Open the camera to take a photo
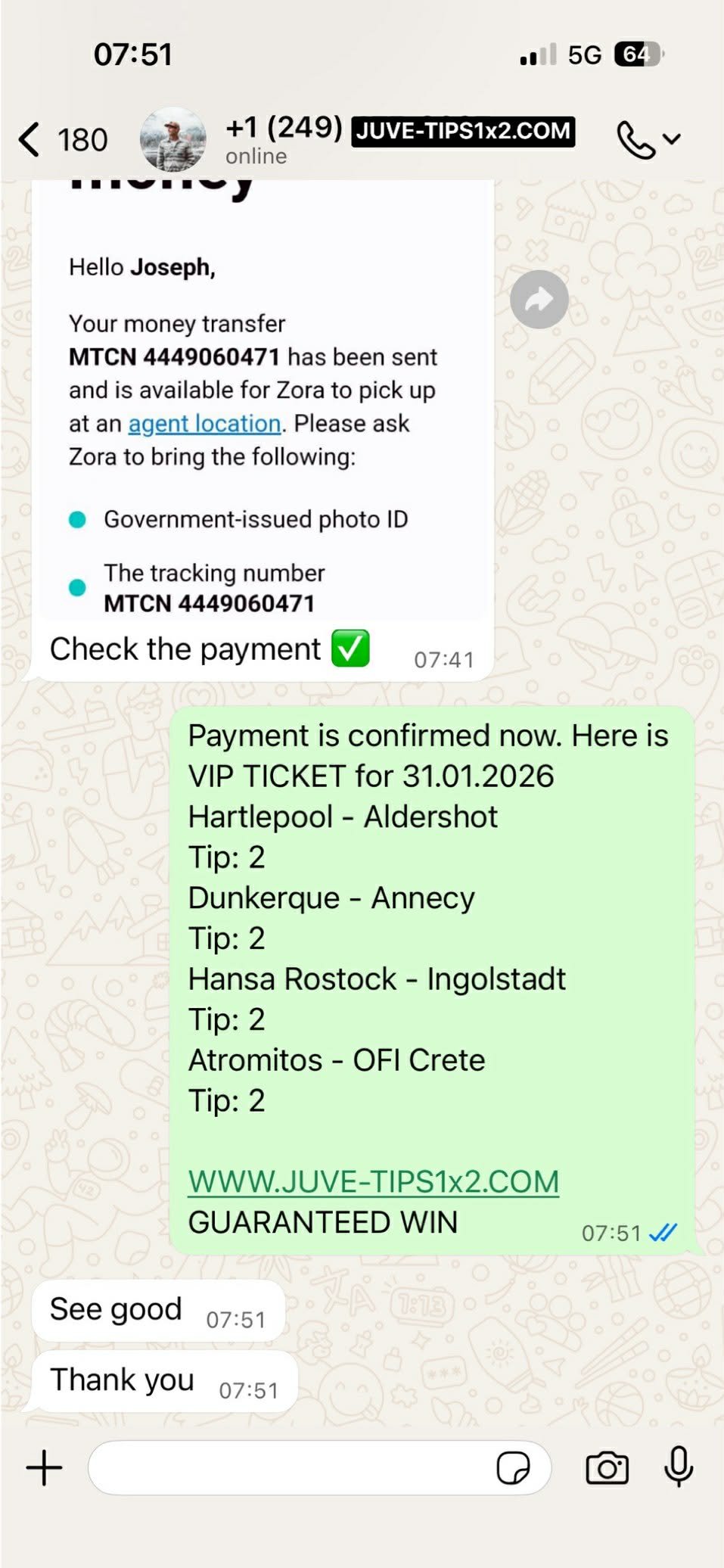This screenshot has width=724, height=1568. tap(607, 1468)
